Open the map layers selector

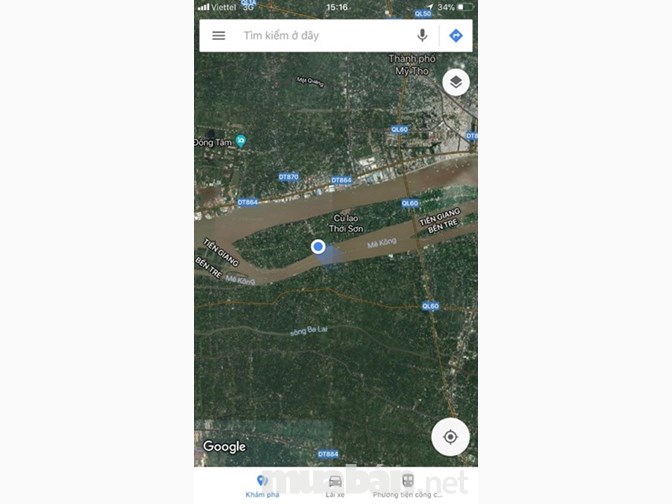[456, 82]
